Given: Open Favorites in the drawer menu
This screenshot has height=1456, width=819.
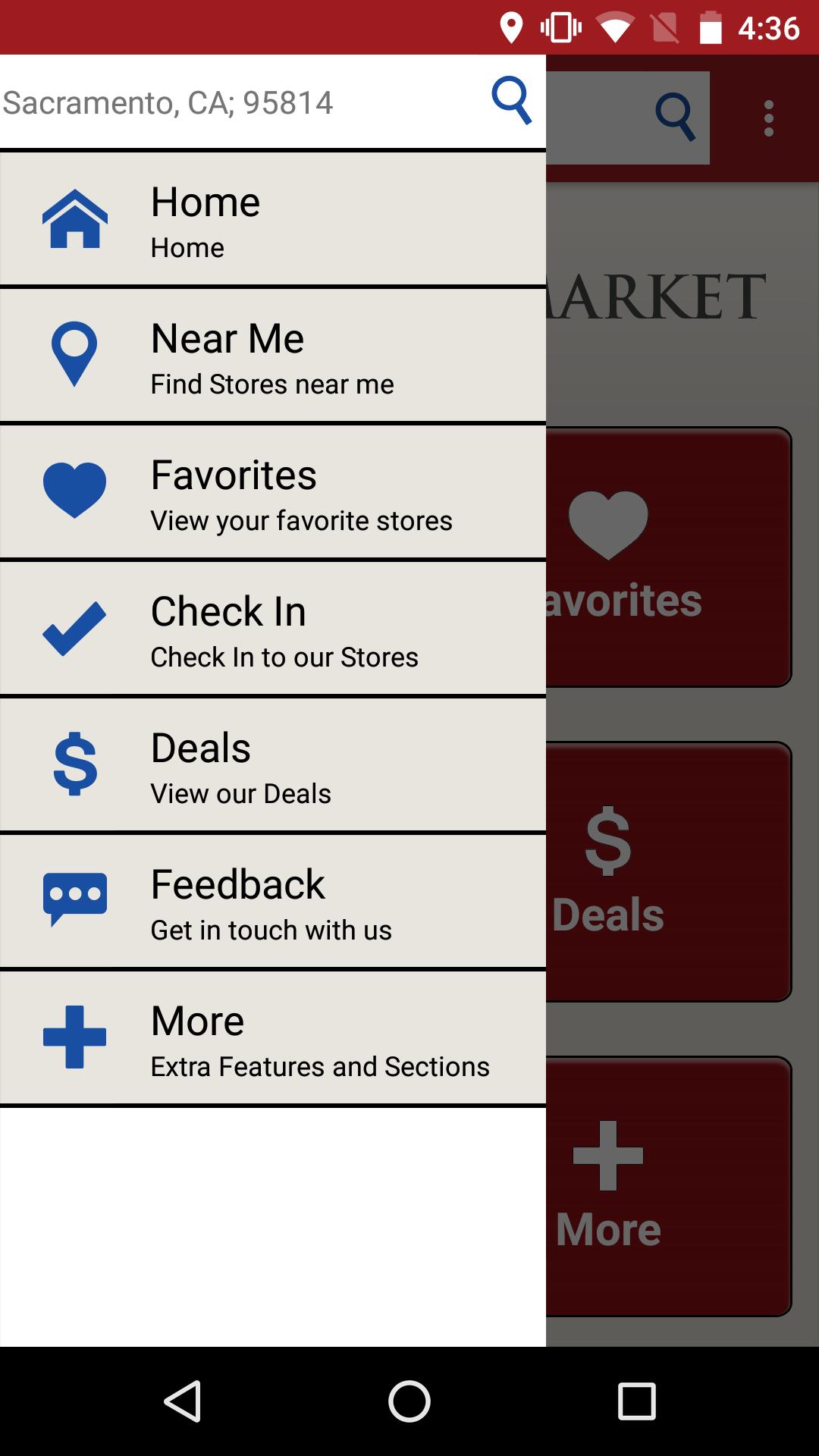Looking at the screenshot, I should coord(273,492).
